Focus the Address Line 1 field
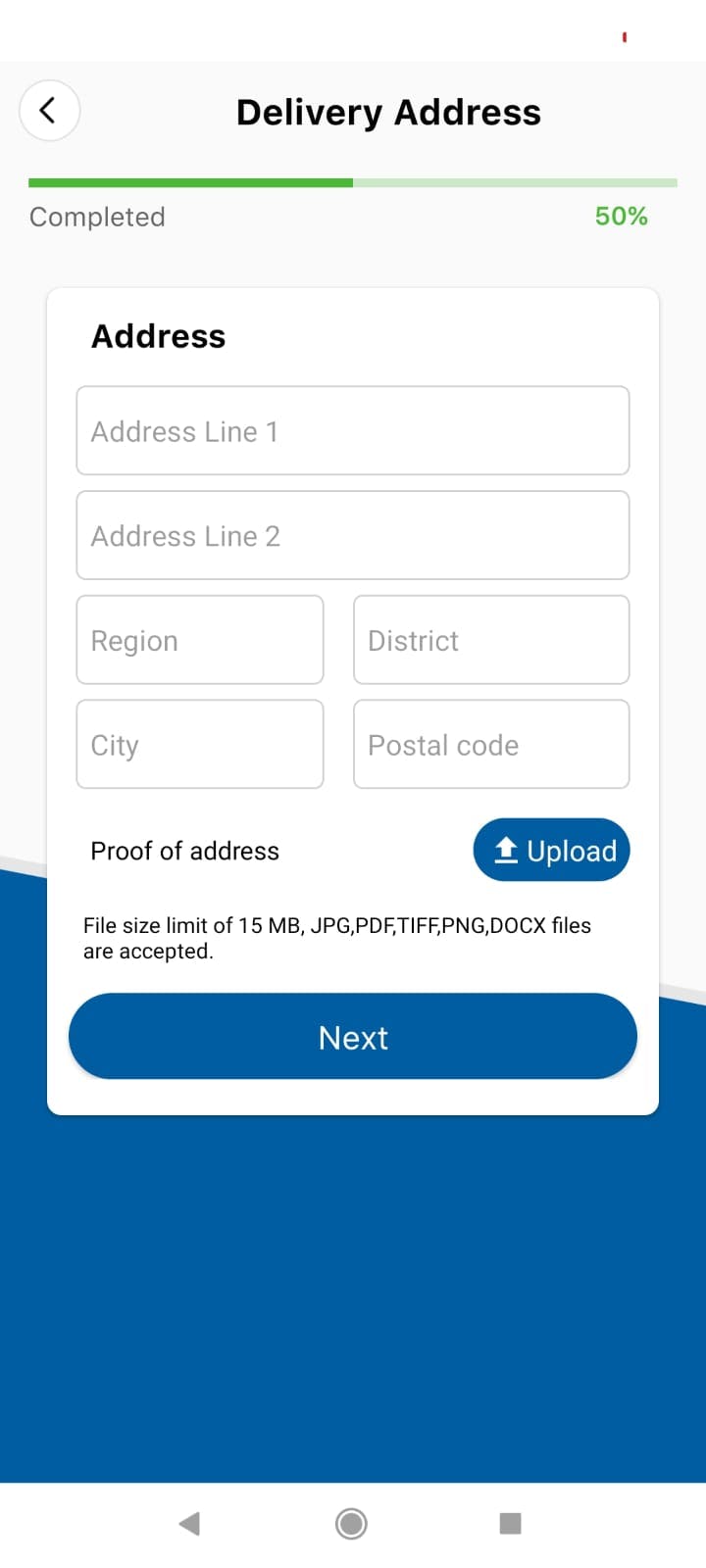This screenshot has height=1568, width=706. click(x=353, y=431)
